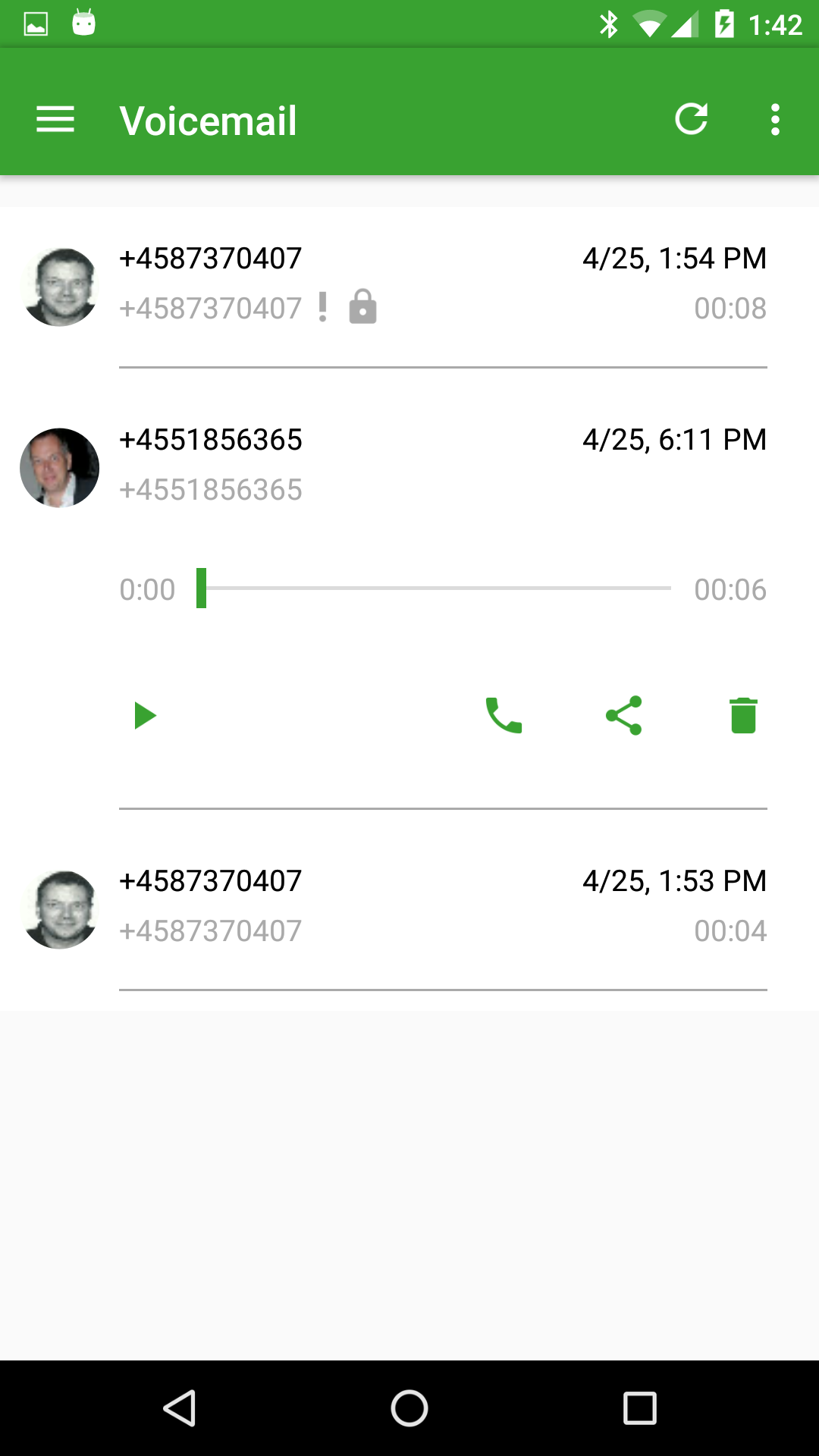819x1456 pixels.
Task: Play the 6:11 PM voicemail
Action: (144, 716)
